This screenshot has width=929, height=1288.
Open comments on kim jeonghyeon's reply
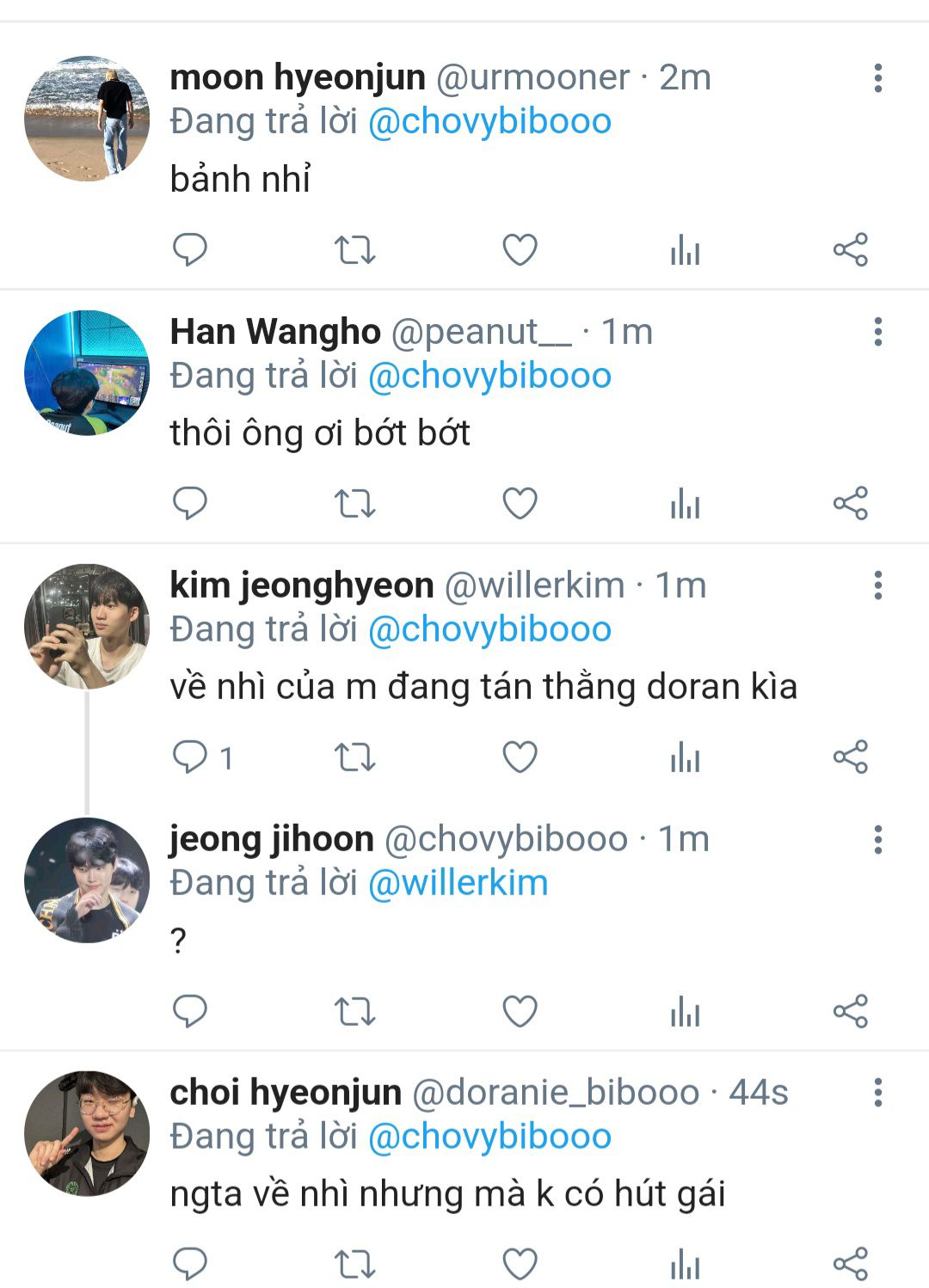tap(190, 757)
